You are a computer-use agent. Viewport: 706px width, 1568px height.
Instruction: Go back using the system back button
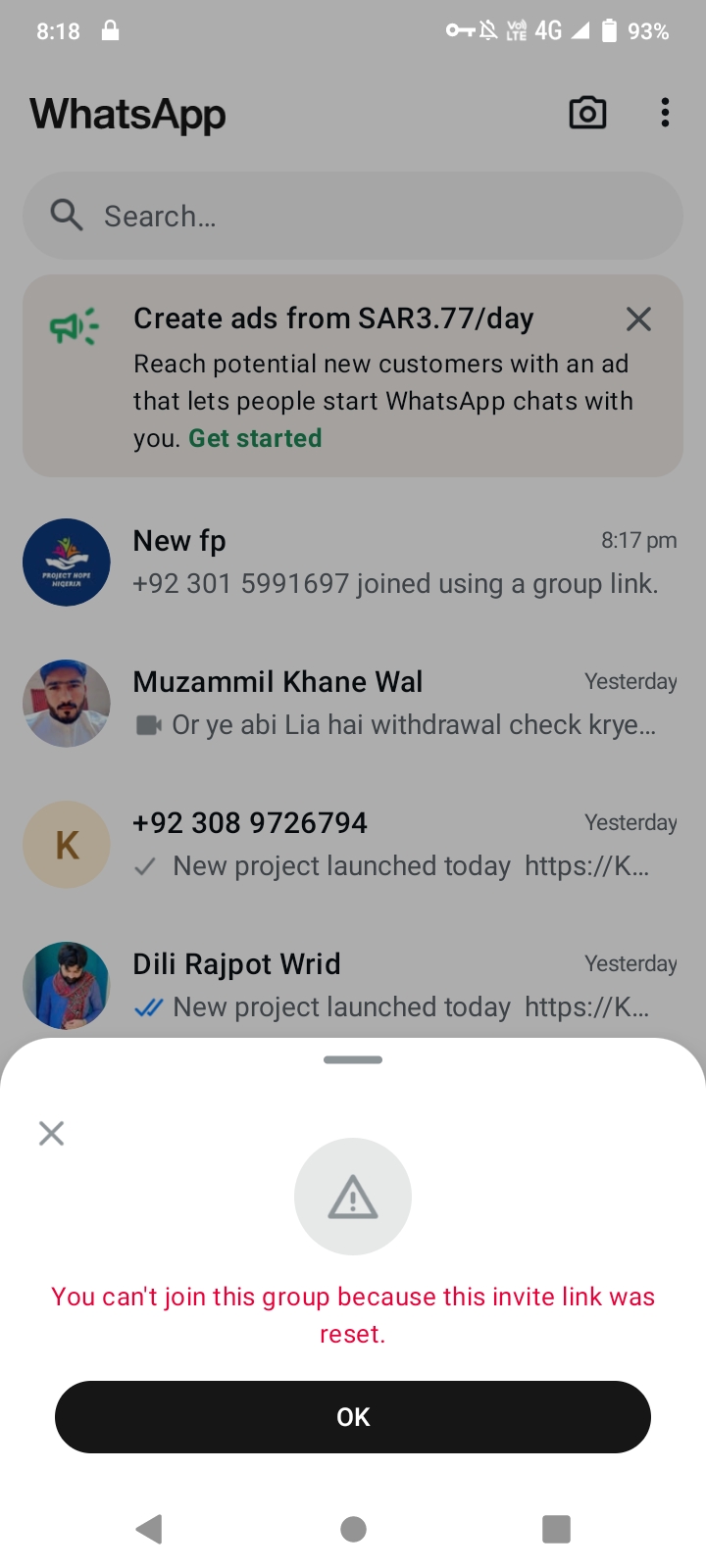[x=149, y=1529]
